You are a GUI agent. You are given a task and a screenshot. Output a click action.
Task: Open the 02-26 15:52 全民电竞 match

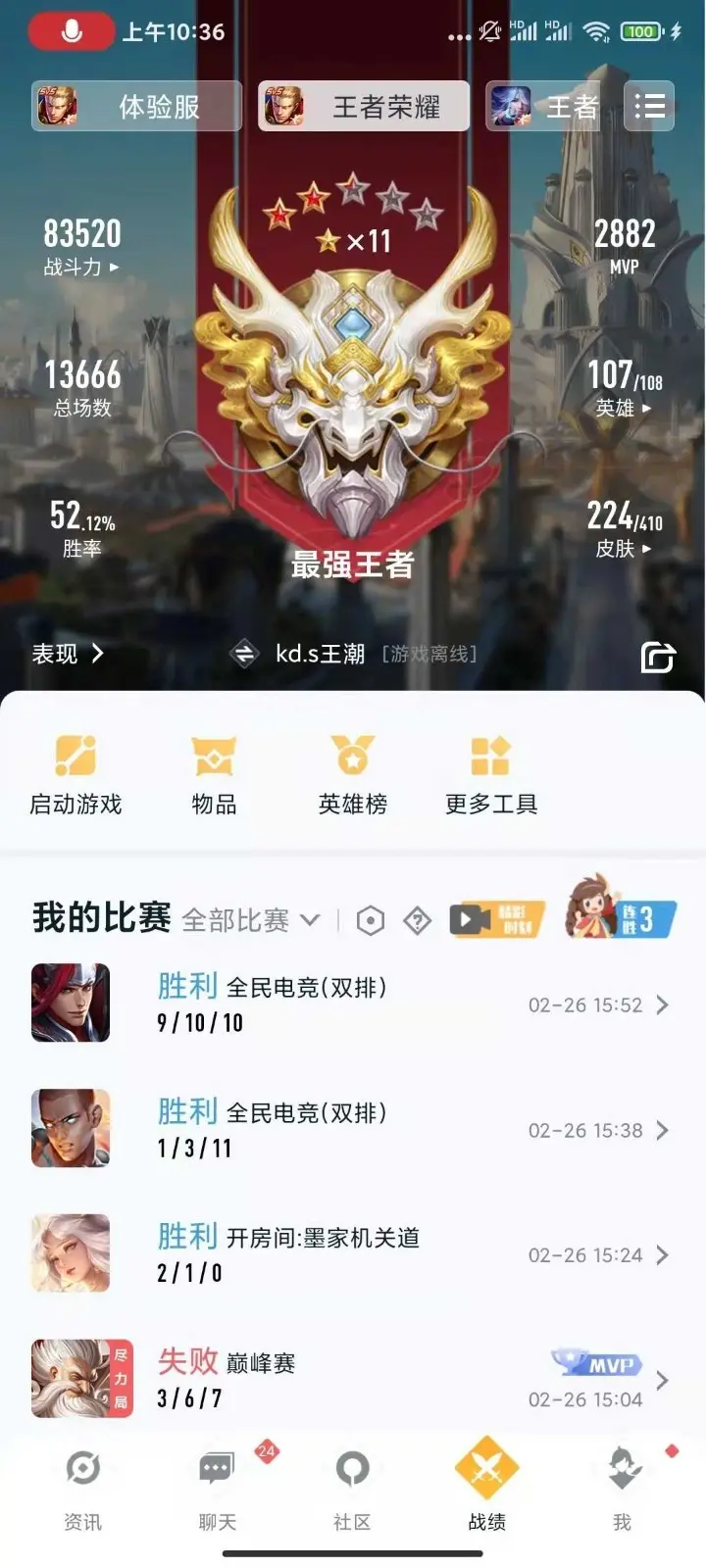coord(352,1004)
